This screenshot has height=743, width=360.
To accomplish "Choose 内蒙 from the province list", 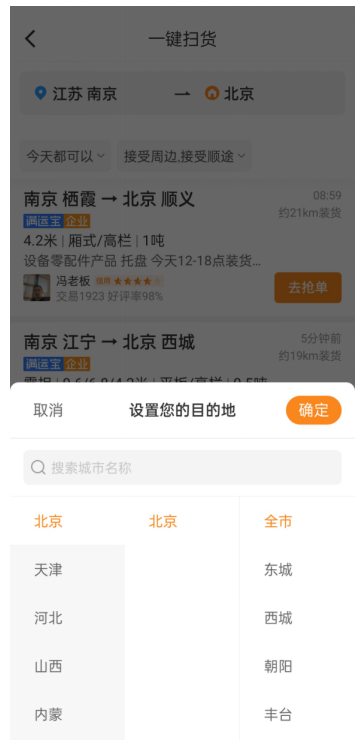I will coord(48,715).
